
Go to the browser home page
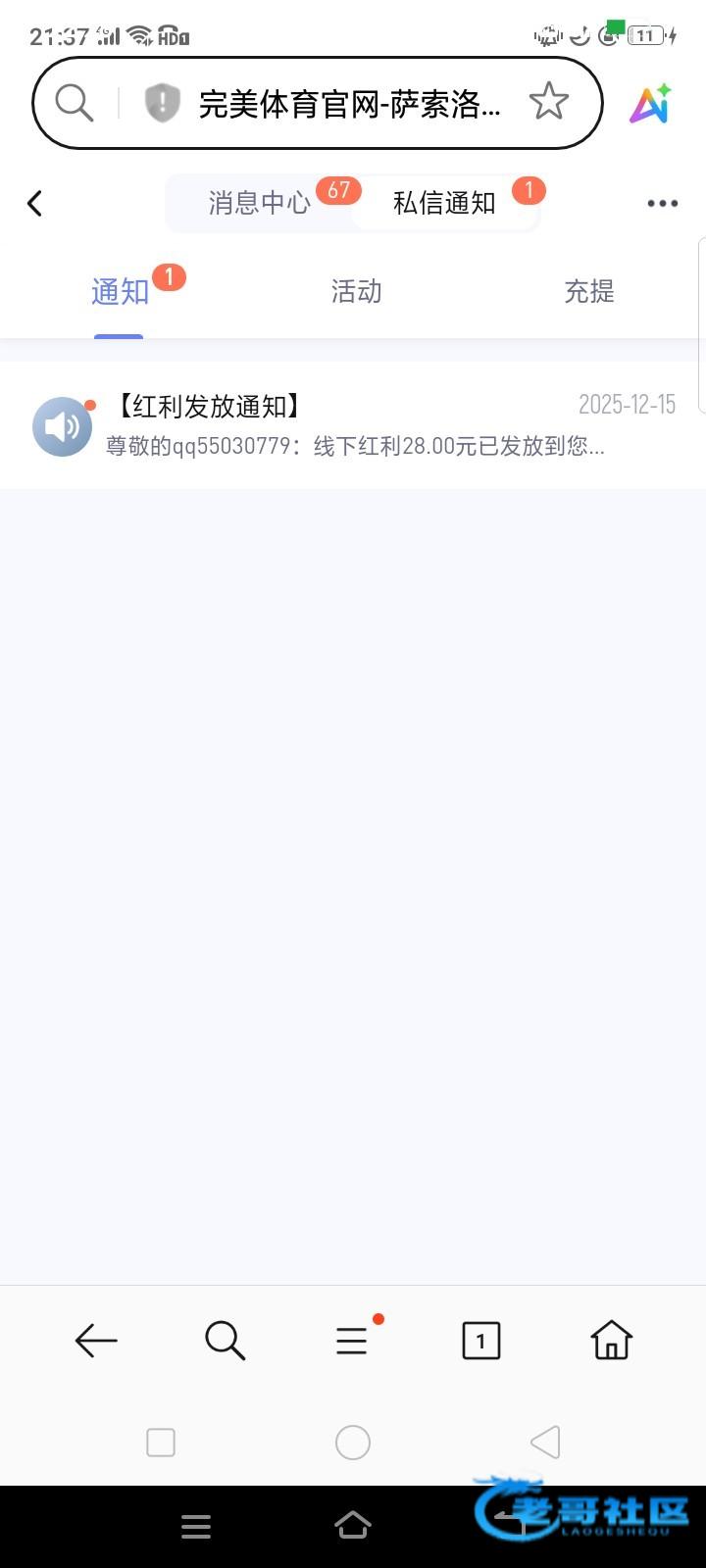pyautogui.click(x=611, y=1340)
